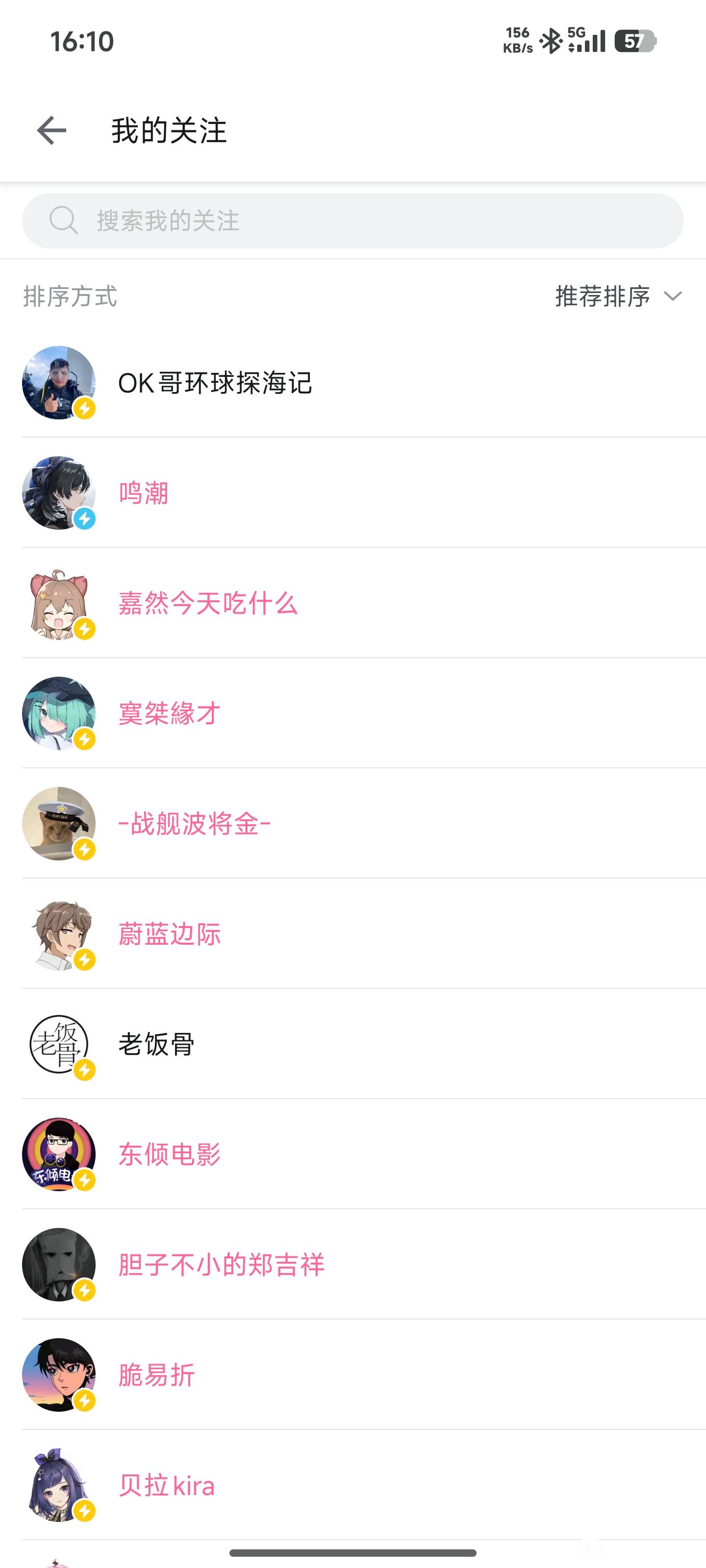
Task: Open 东倾电影 profile page
Action: pos(169,1154)
